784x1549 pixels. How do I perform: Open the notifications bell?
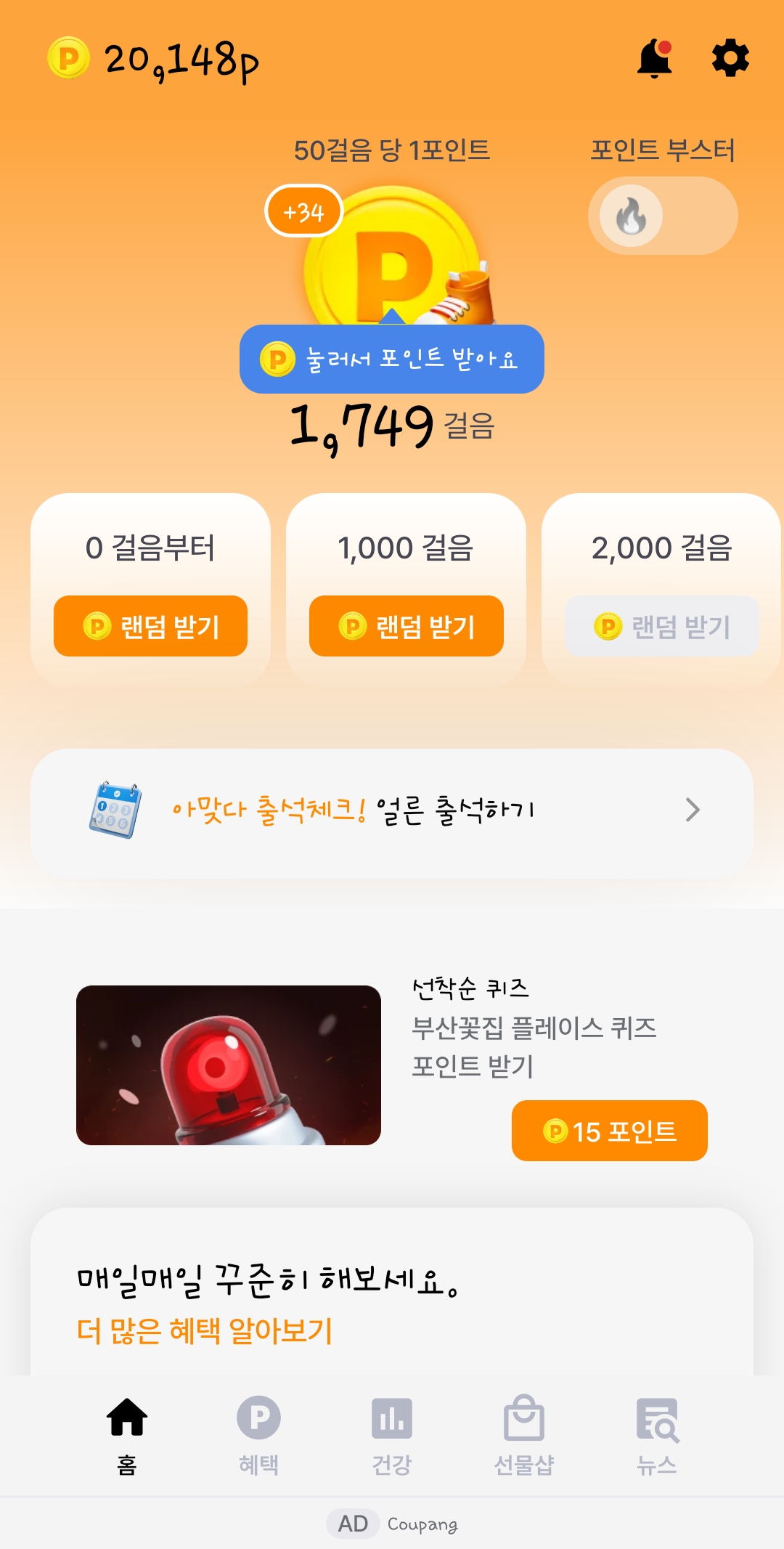tap(654, 58)
